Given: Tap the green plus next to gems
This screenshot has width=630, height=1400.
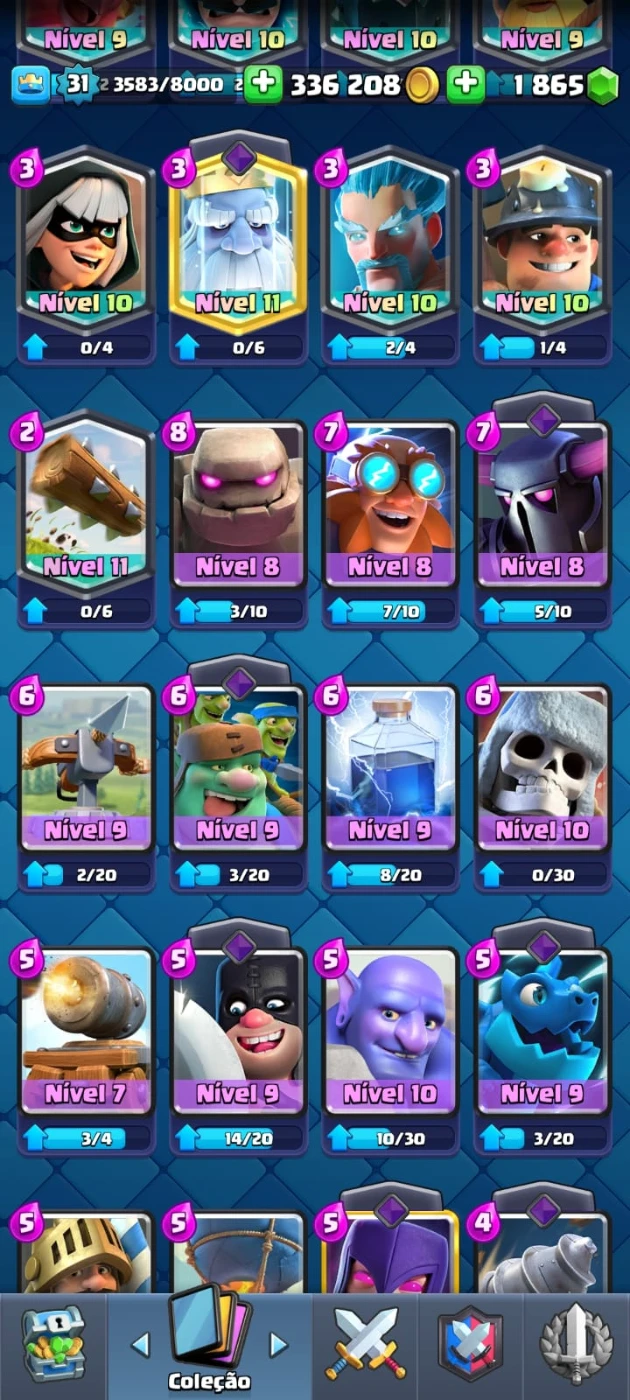Looking at the screenshot, I should pyautogui.click(x=465, y=84).
